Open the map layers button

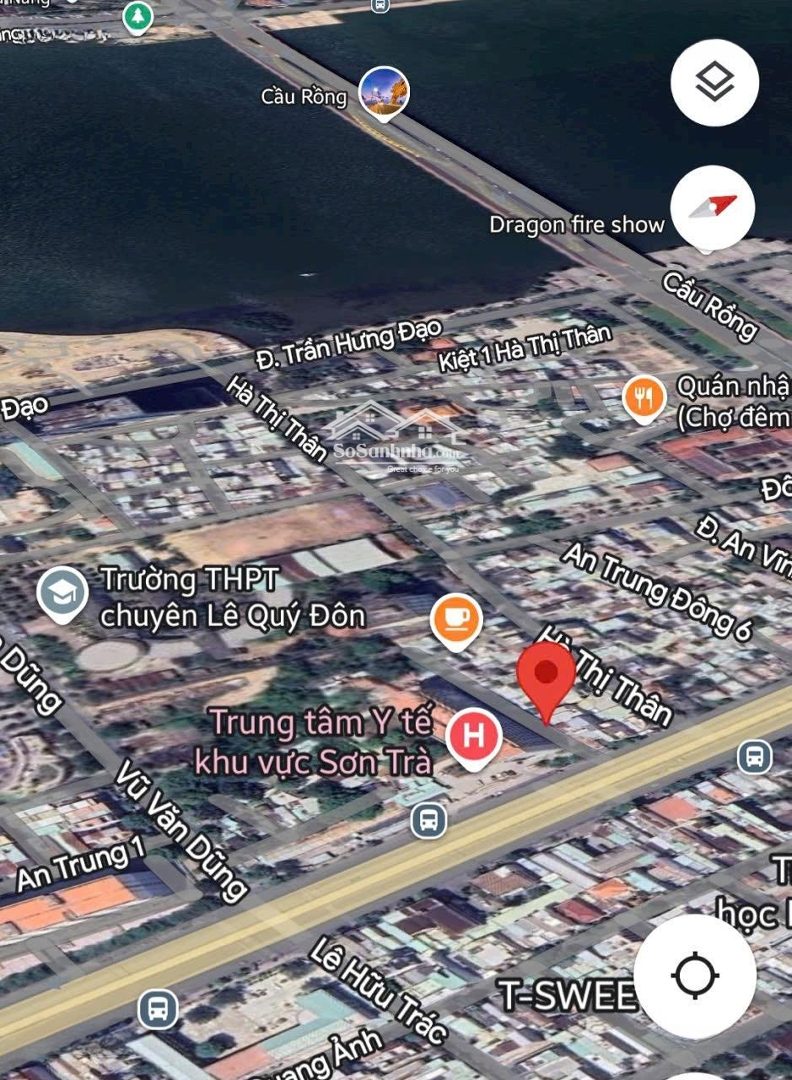714,83
